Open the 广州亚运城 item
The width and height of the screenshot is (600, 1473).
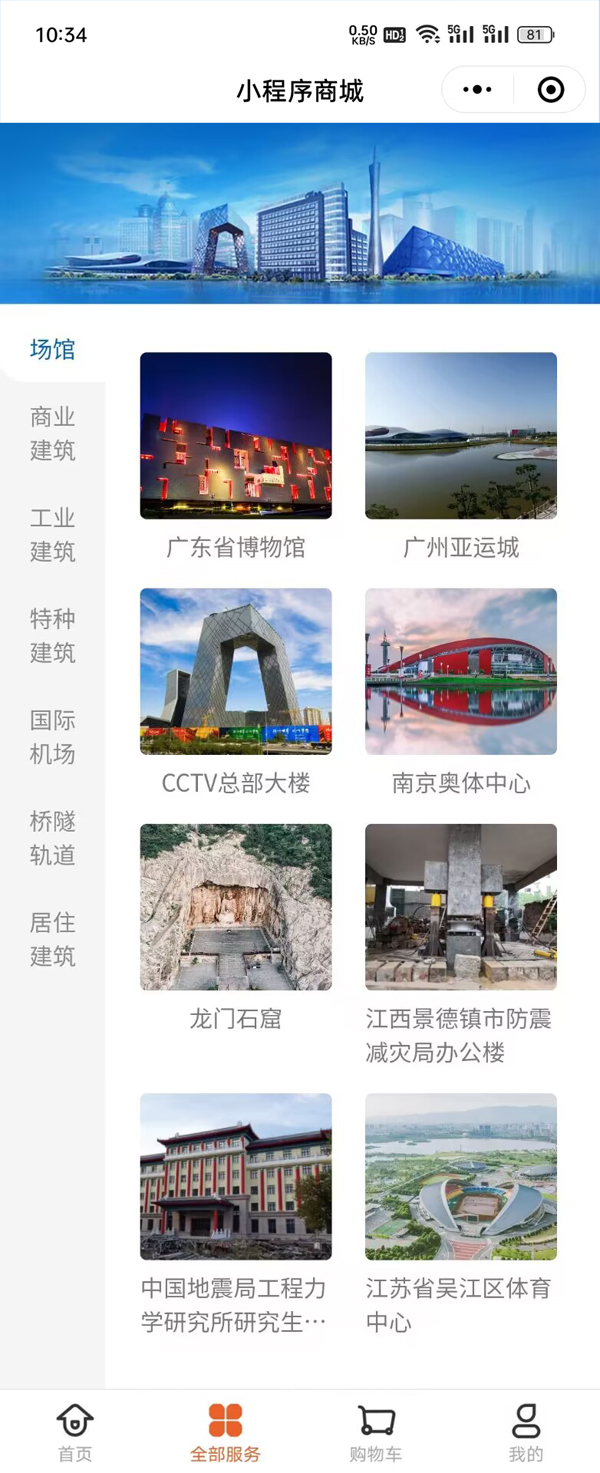(461, 436)
